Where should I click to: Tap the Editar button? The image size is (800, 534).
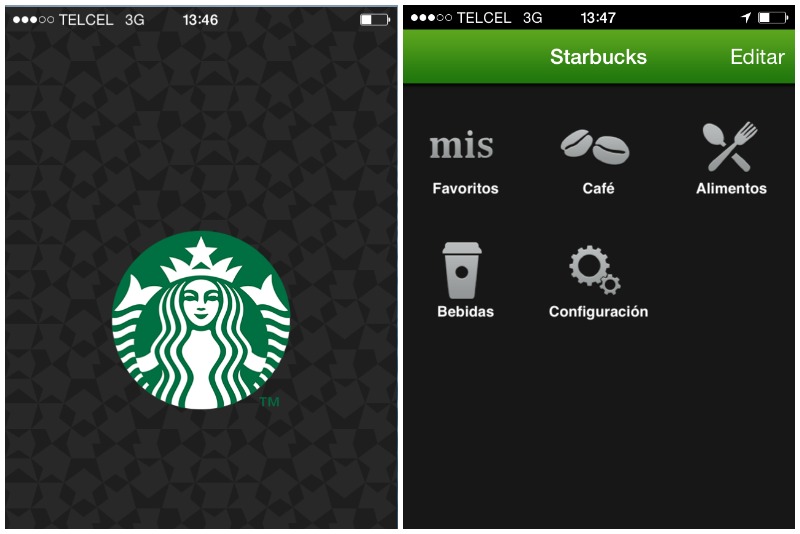point(757,57)
